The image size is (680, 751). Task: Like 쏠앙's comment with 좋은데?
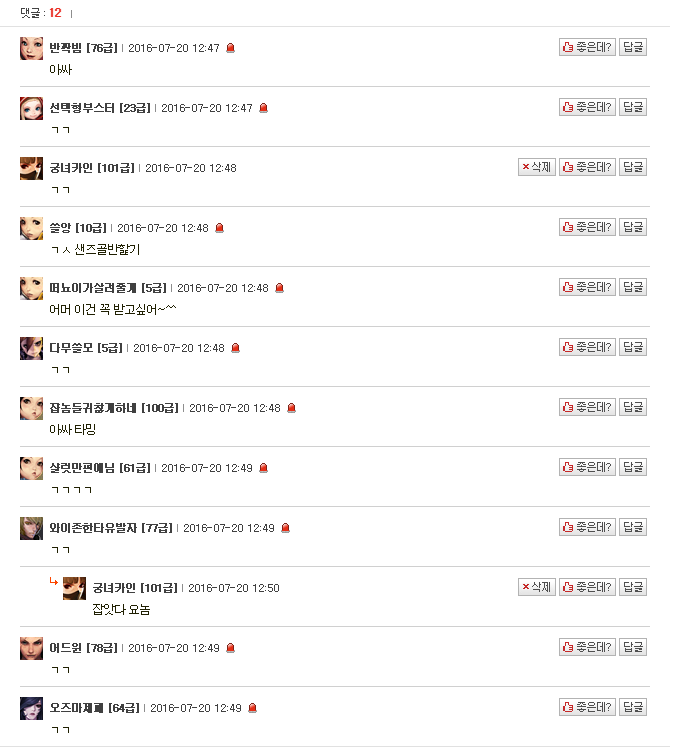pyautogui.click(x=587, y=227)
